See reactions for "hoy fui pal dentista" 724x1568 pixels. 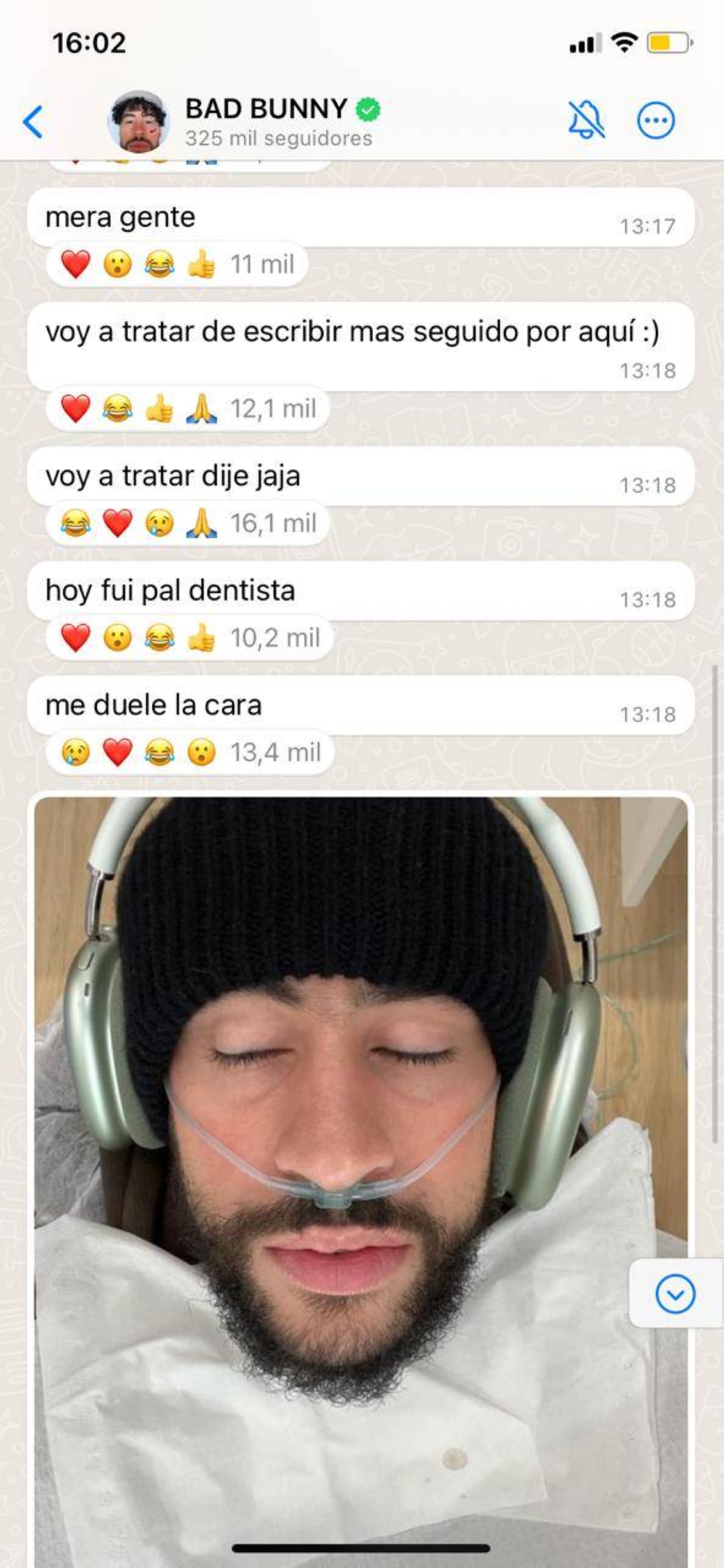click(189, 637)
